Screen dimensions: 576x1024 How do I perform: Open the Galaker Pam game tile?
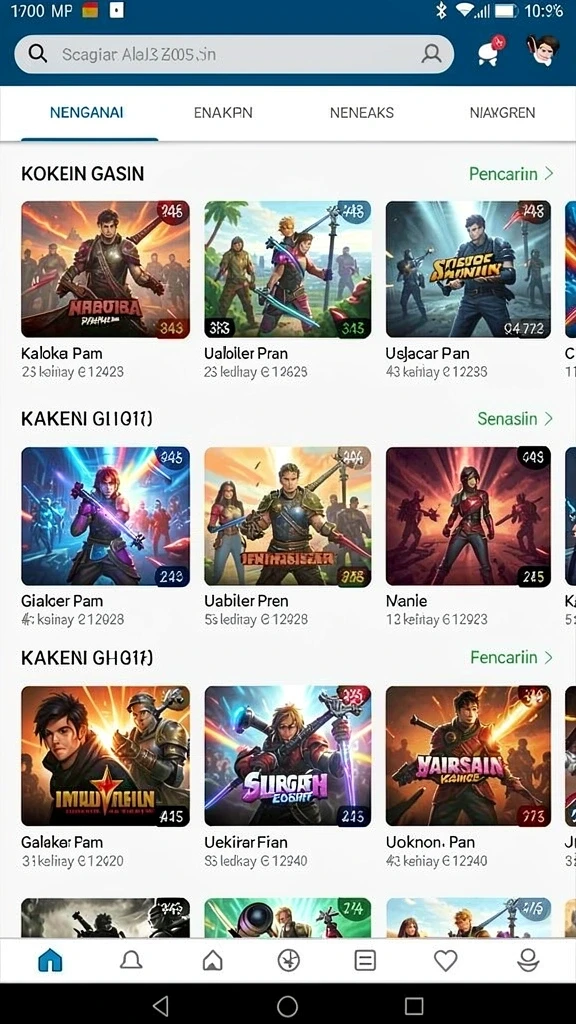coord(105,777)
